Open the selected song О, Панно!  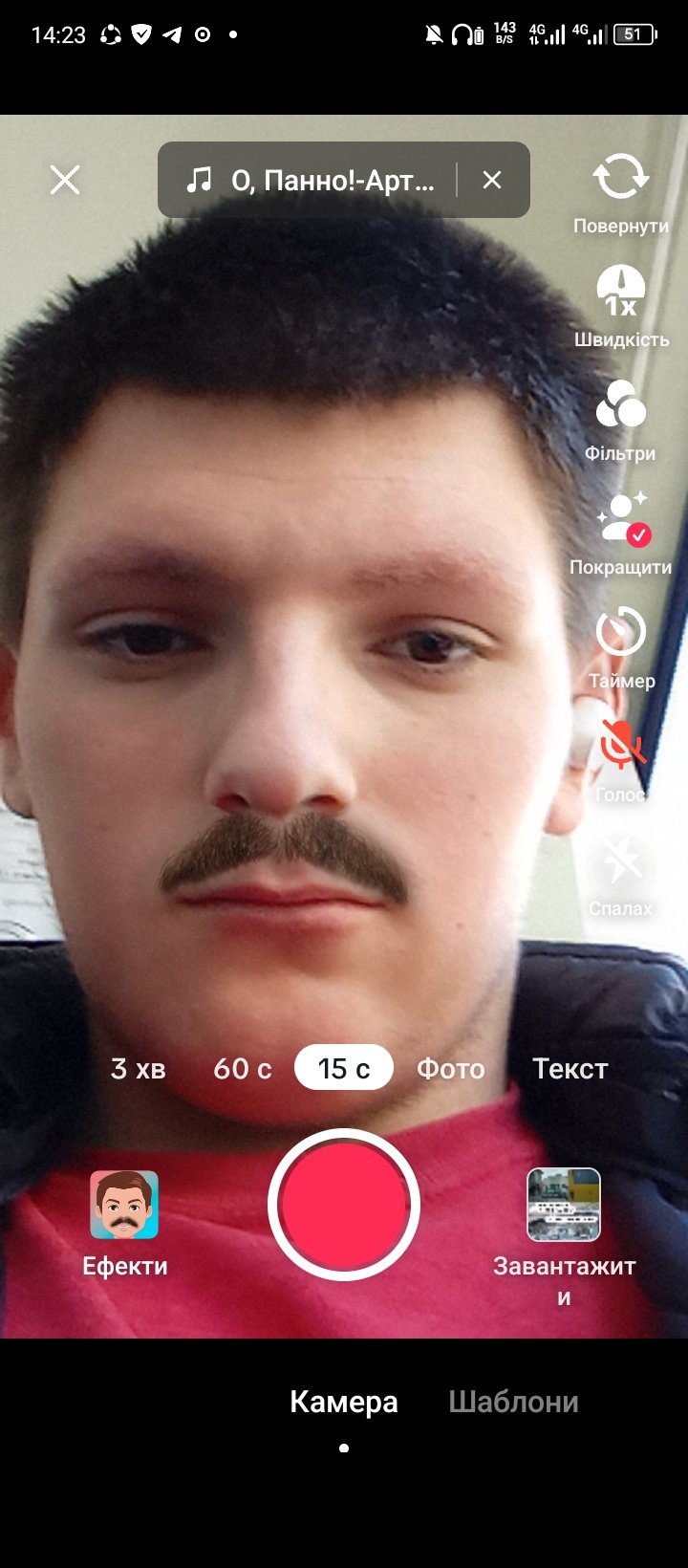[310, 180]
